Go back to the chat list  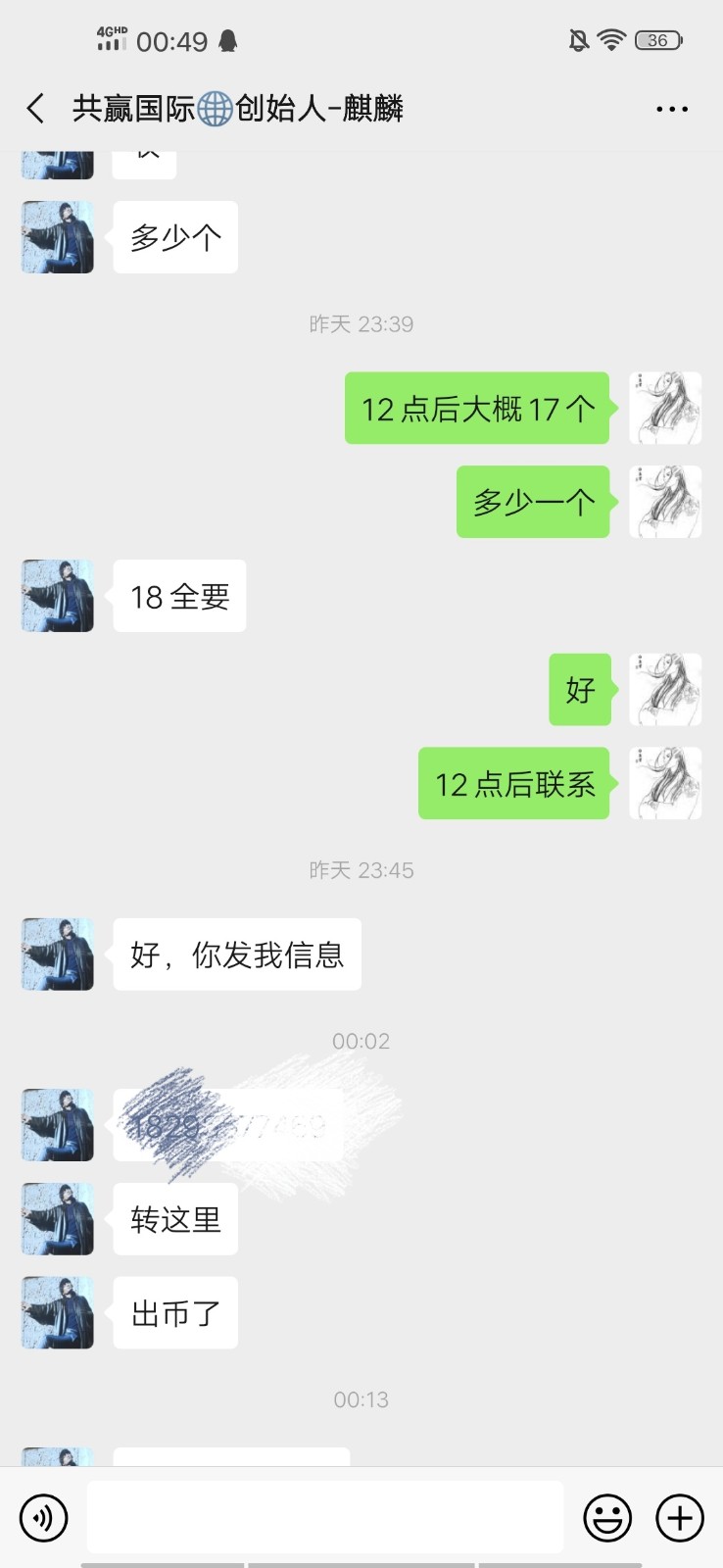(36, 108)
